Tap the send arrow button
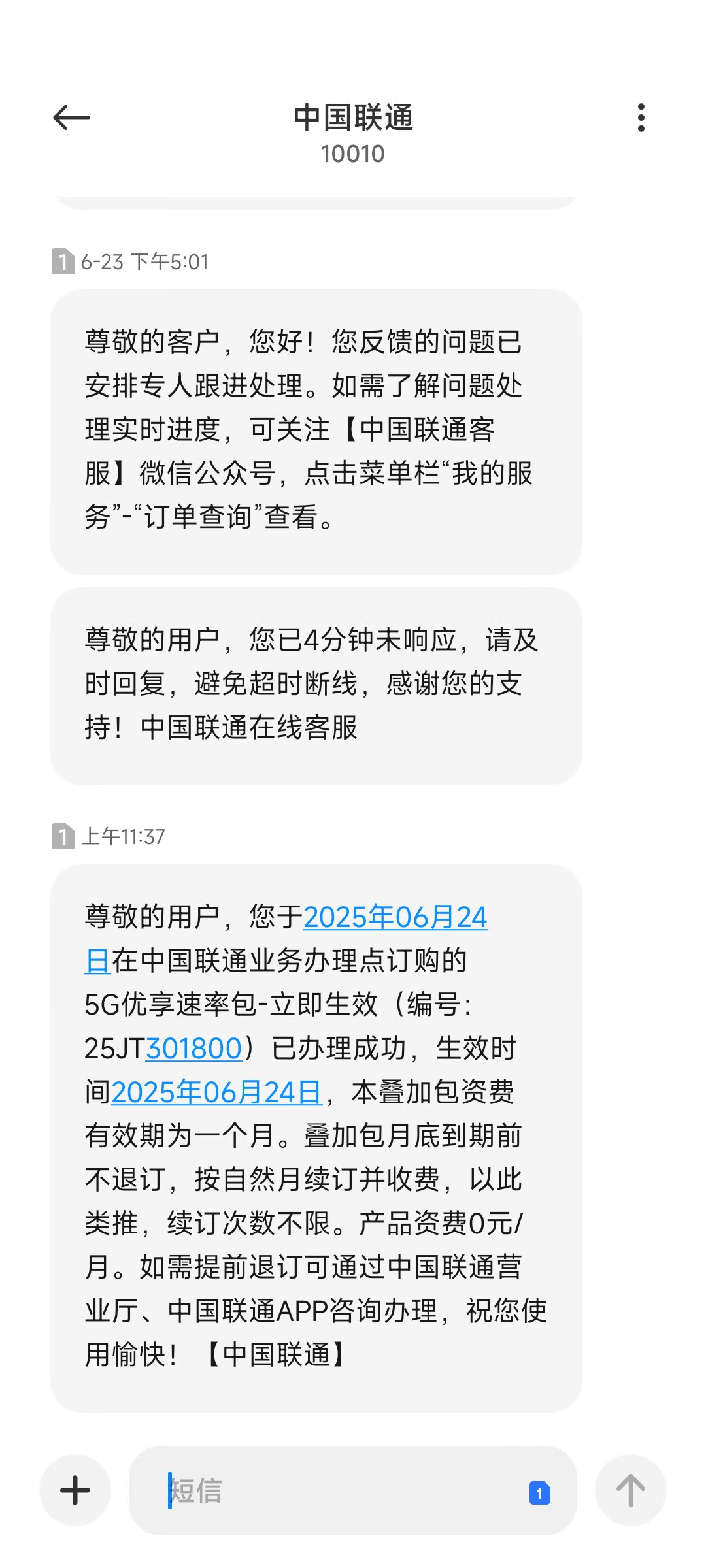This screenshot has width=706, height=1568. [x=630, y=1490]
